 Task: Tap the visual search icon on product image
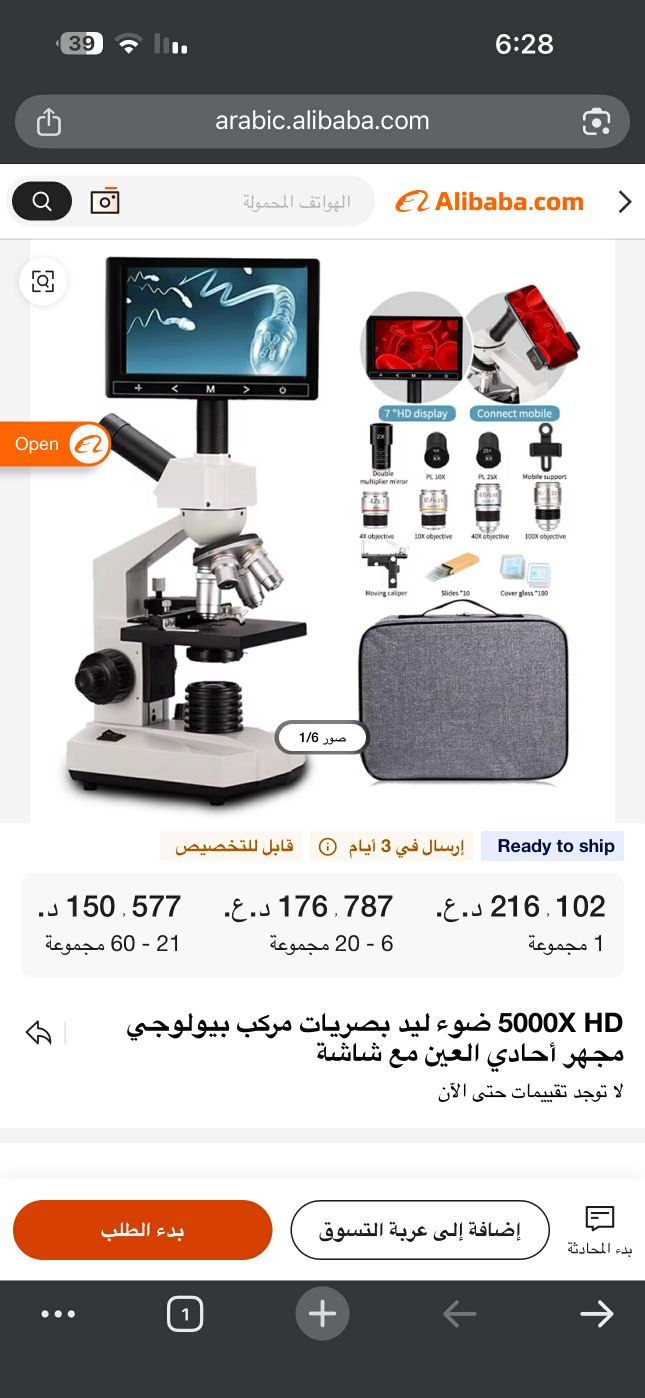pyautogui.click(x=43, y=281)
